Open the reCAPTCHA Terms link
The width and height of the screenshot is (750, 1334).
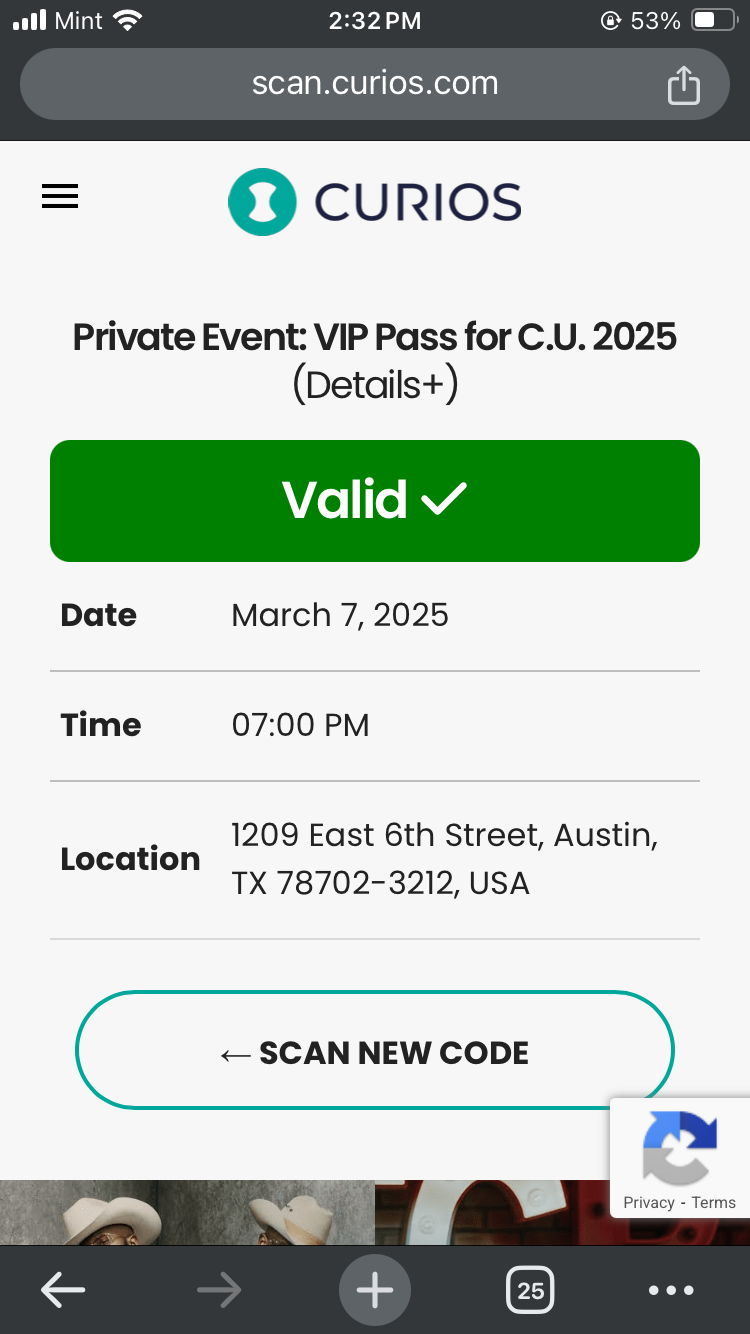714,1203
